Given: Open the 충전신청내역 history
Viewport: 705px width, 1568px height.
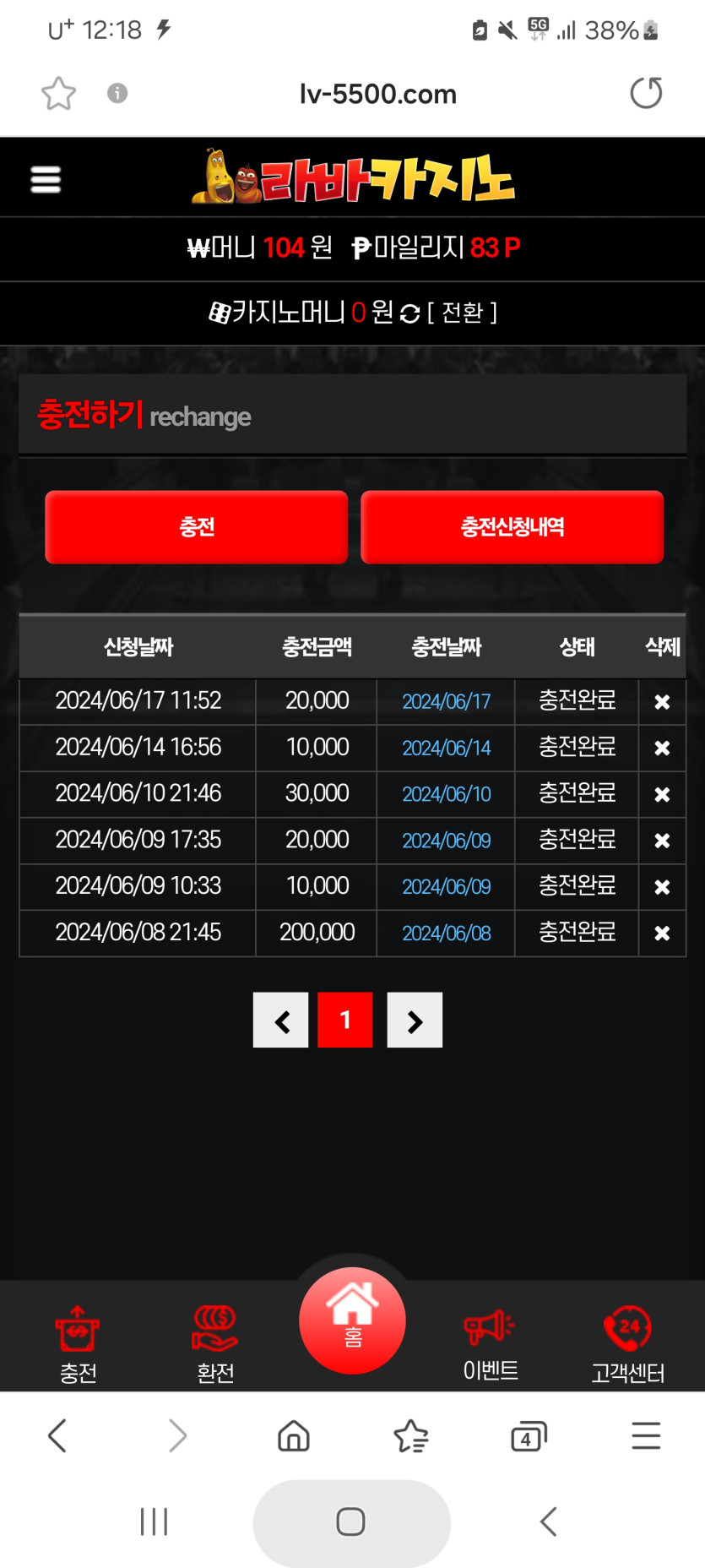Looking at the screenshot, I should pos(512,527).
